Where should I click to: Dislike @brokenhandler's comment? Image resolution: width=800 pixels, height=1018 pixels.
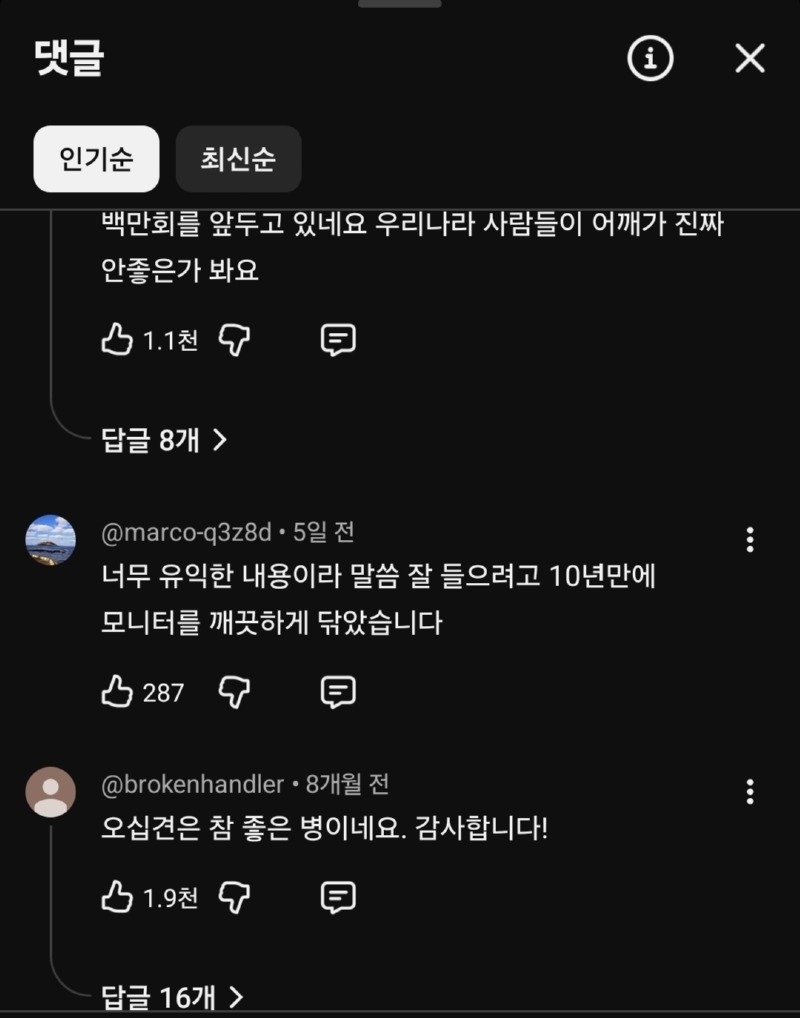tap(234, 898)
